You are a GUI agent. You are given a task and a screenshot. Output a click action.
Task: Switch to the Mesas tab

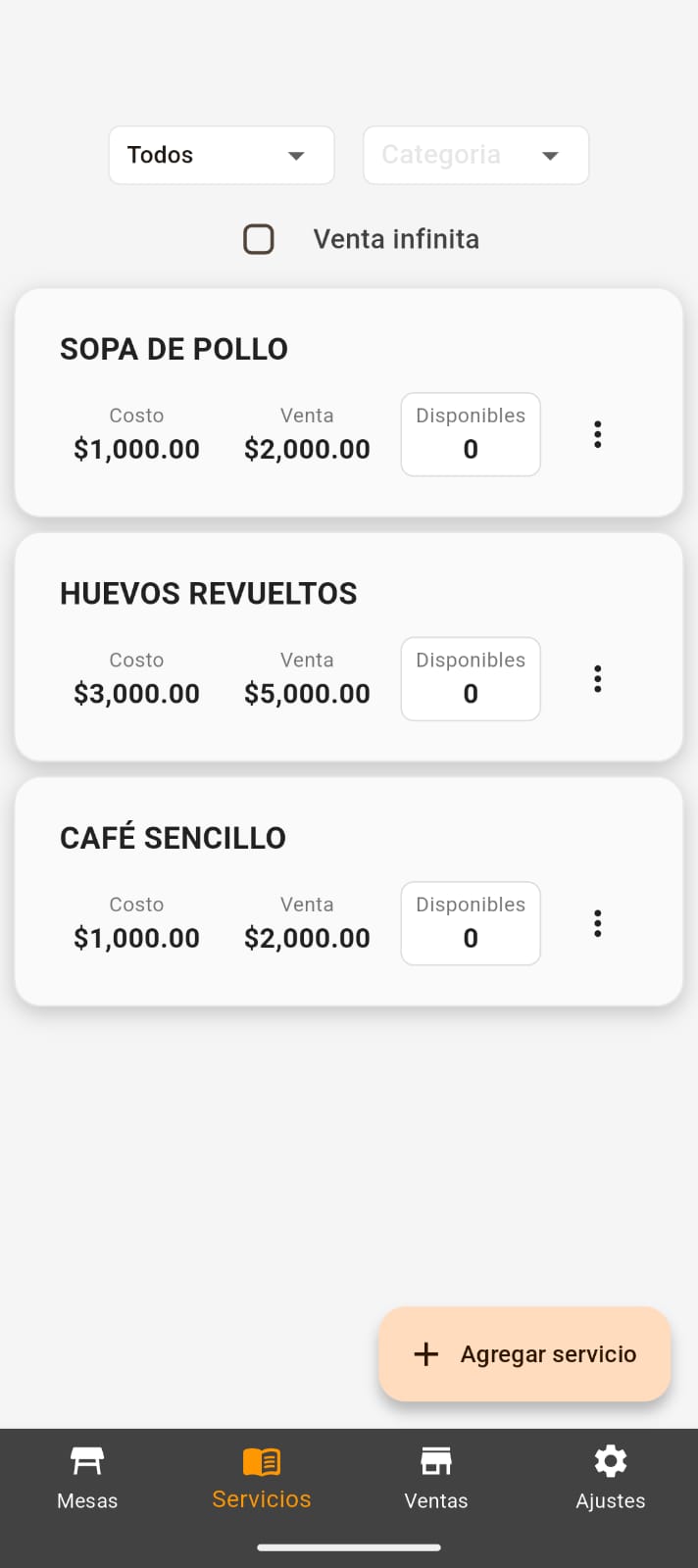point(87,1478)
